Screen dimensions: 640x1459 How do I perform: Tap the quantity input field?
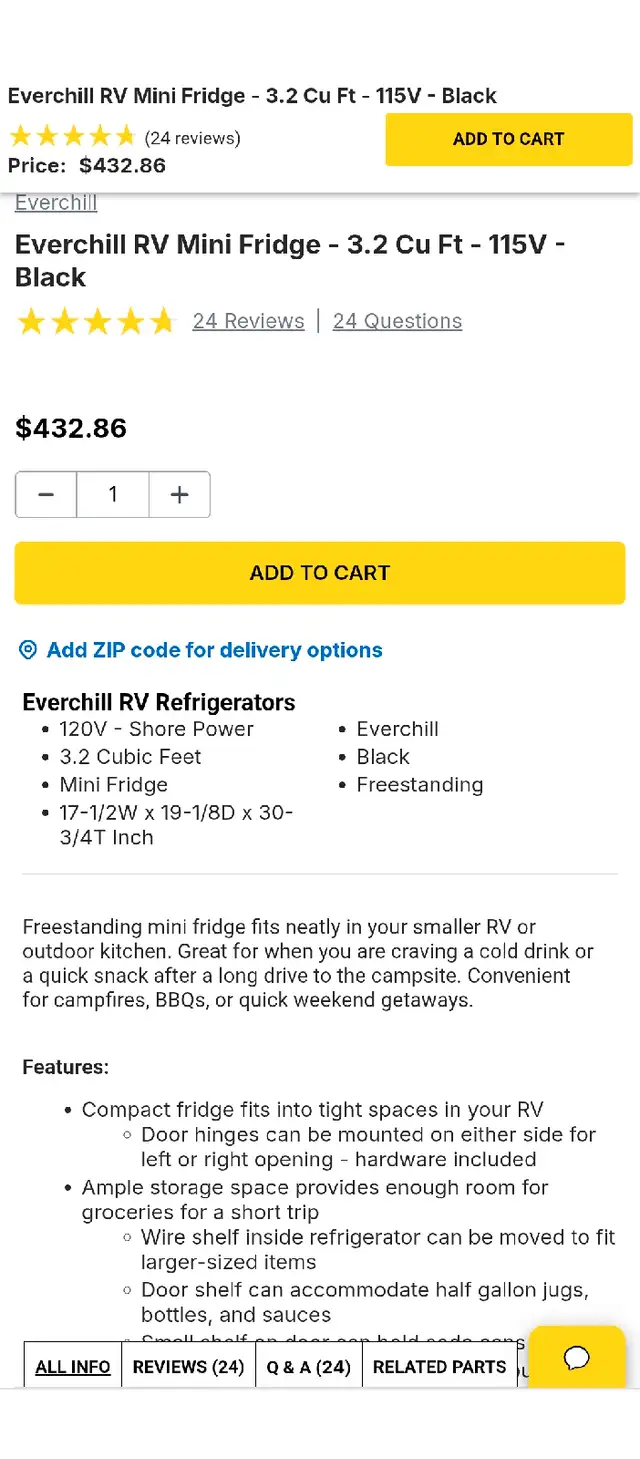pyautogui.click(x=113, y=494)
